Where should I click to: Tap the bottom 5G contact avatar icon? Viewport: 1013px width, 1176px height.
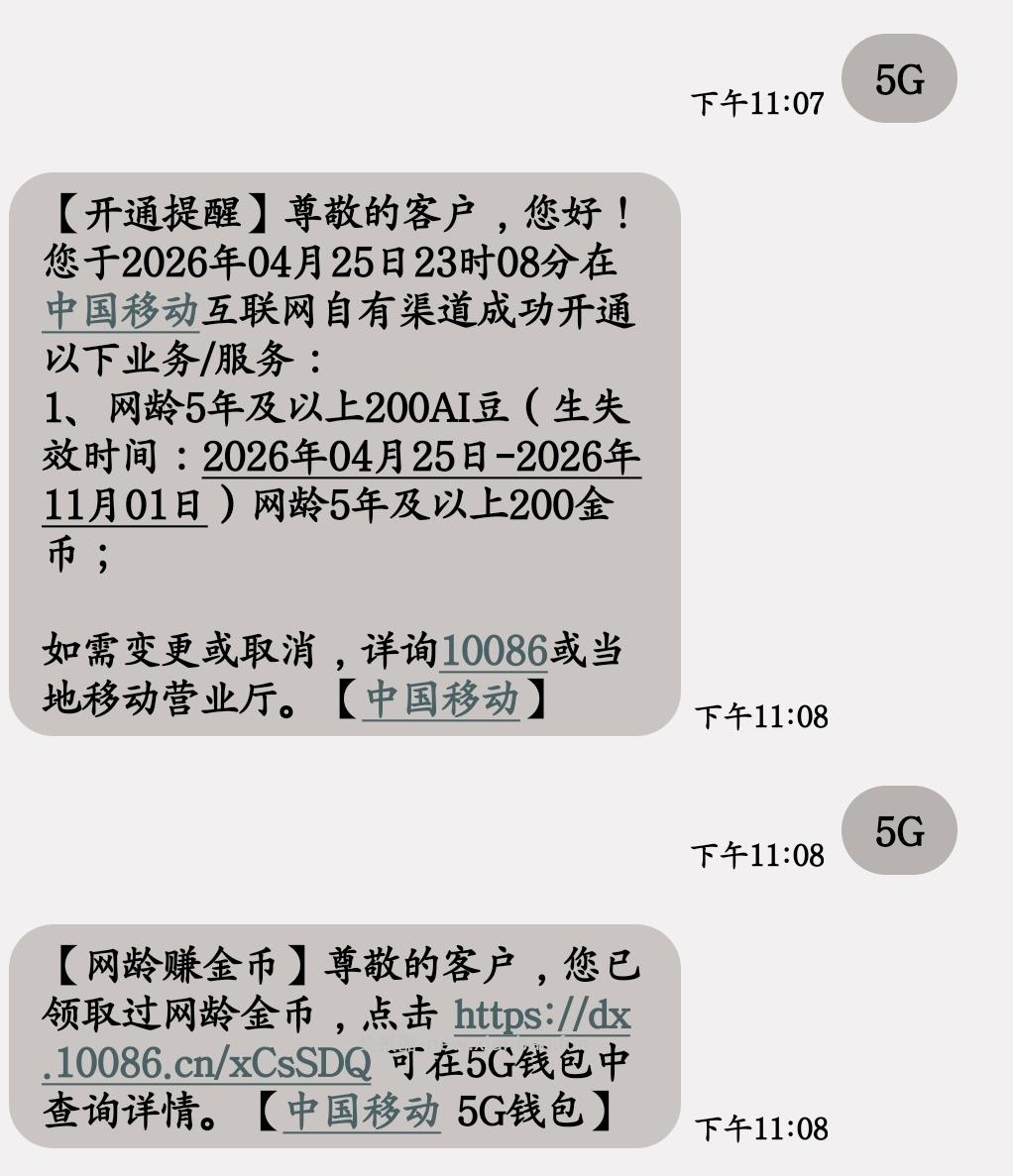[900, 832]
